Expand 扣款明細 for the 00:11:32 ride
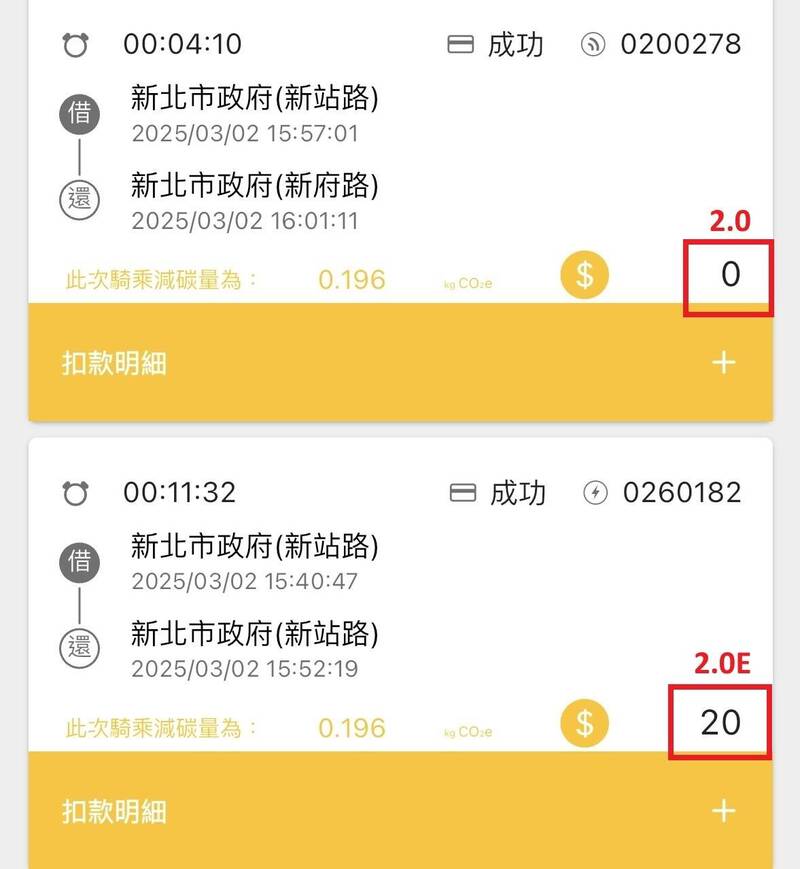 [x=723, y=810]
